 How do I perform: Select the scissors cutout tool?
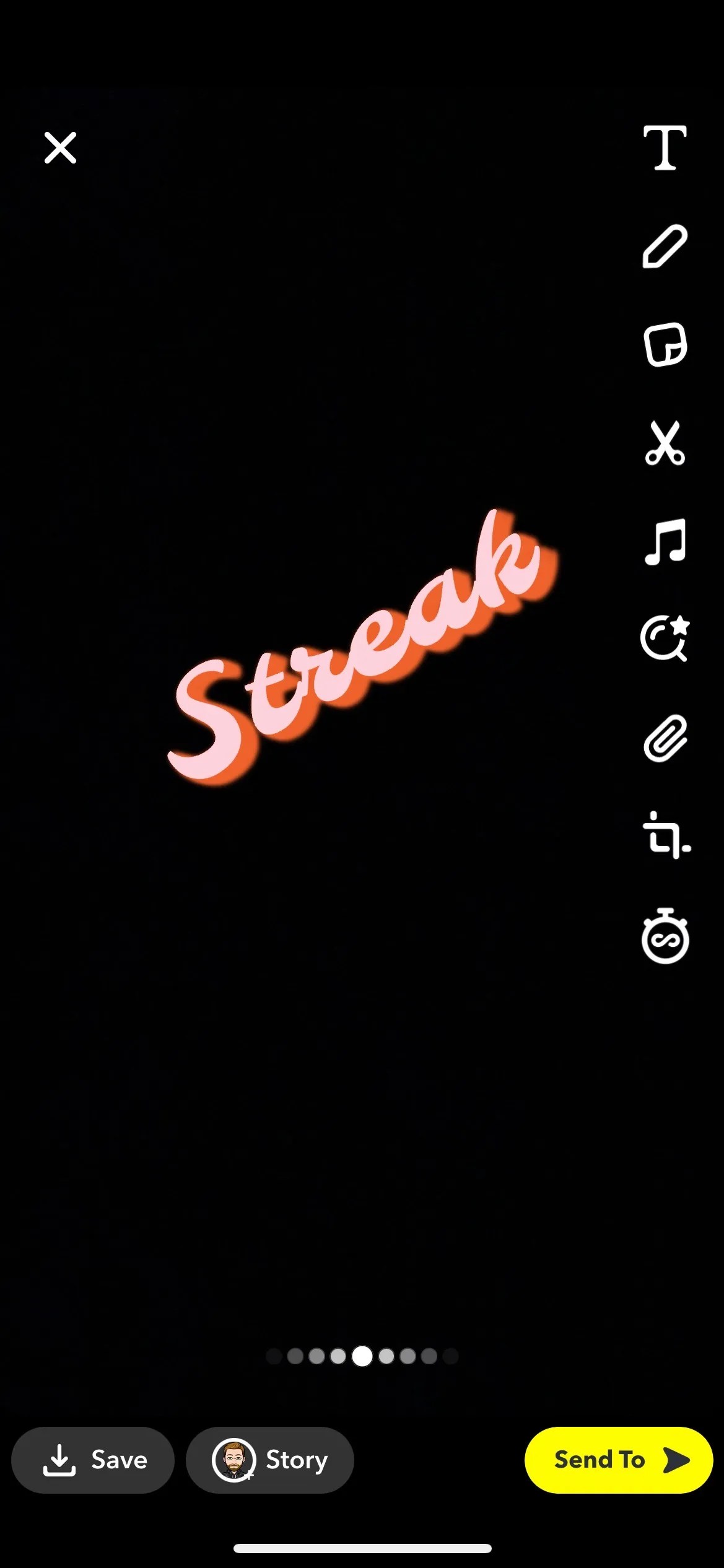pyautogui.click(x=665, y=443)
